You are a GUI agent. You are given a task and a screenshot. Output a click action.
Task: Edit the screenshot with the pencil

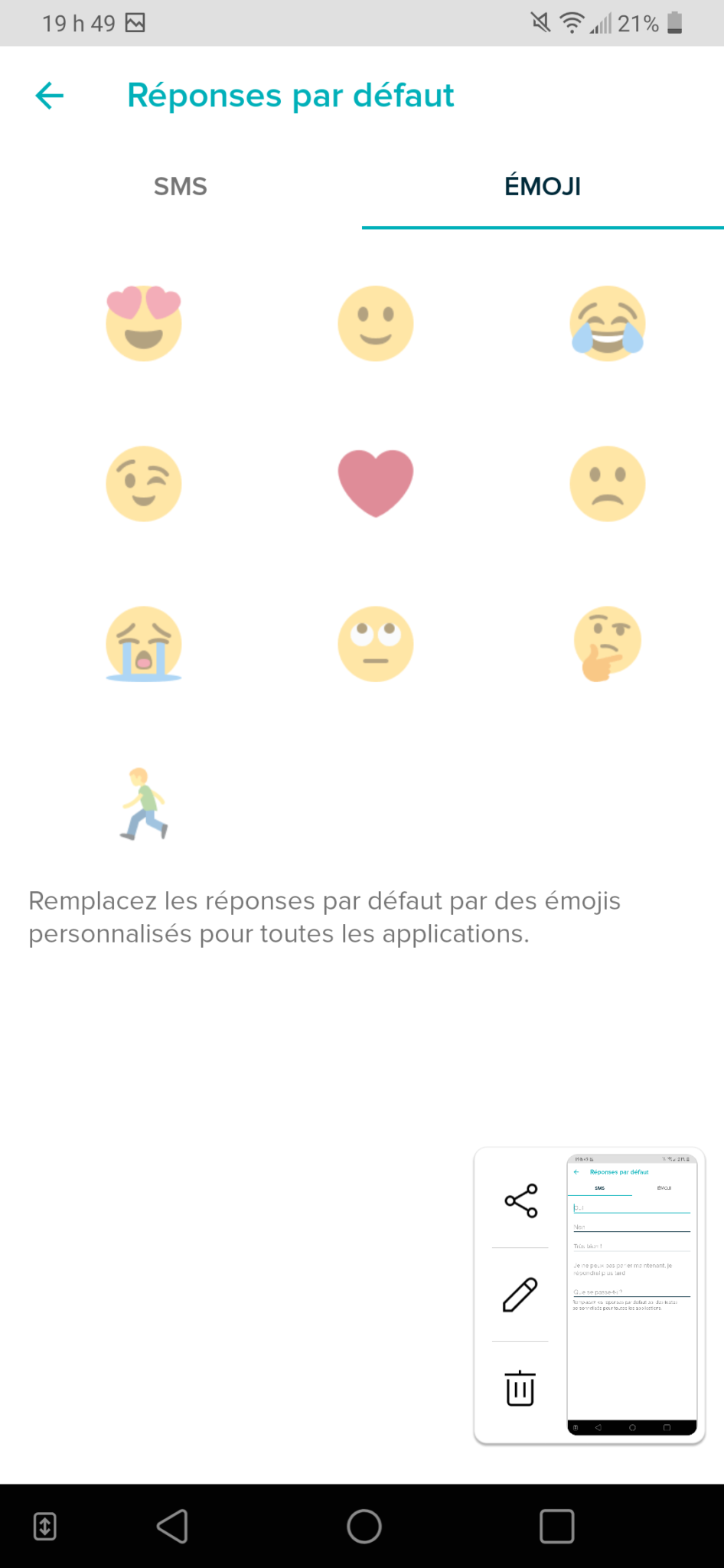click(x=520, y=1295)
